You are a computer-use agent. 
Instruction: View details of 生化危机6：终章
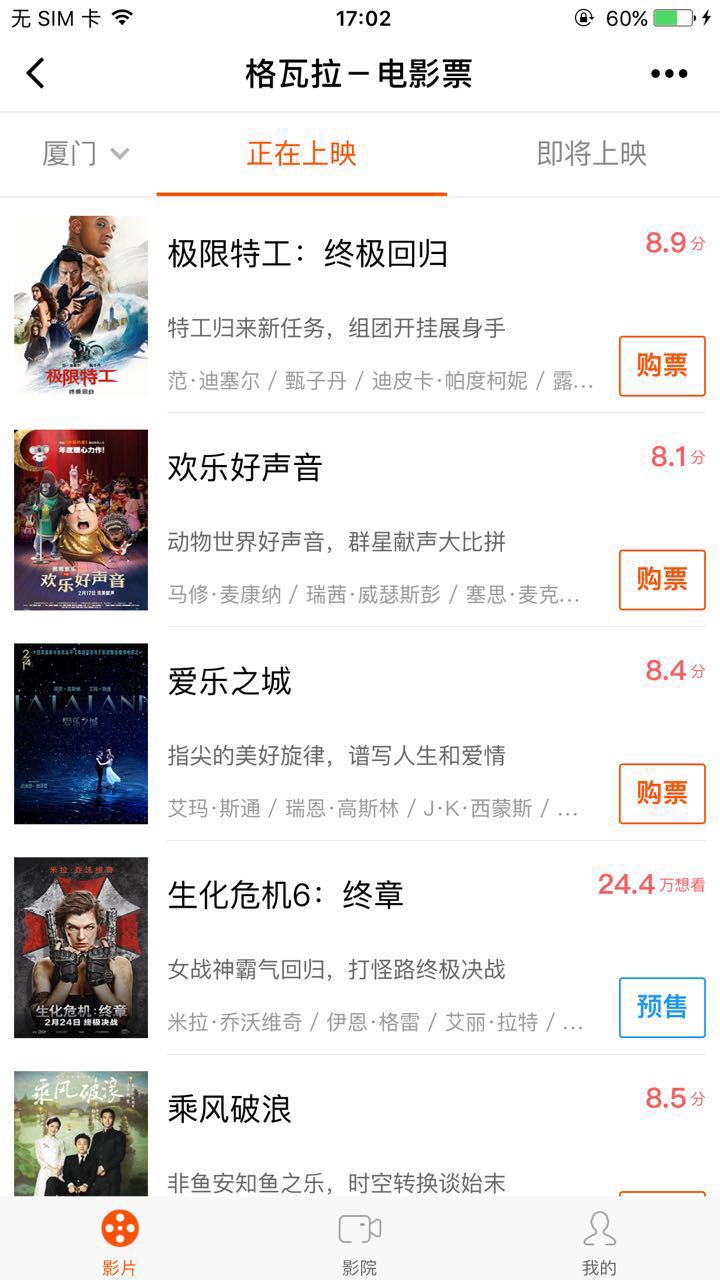(x=285, y=895)
